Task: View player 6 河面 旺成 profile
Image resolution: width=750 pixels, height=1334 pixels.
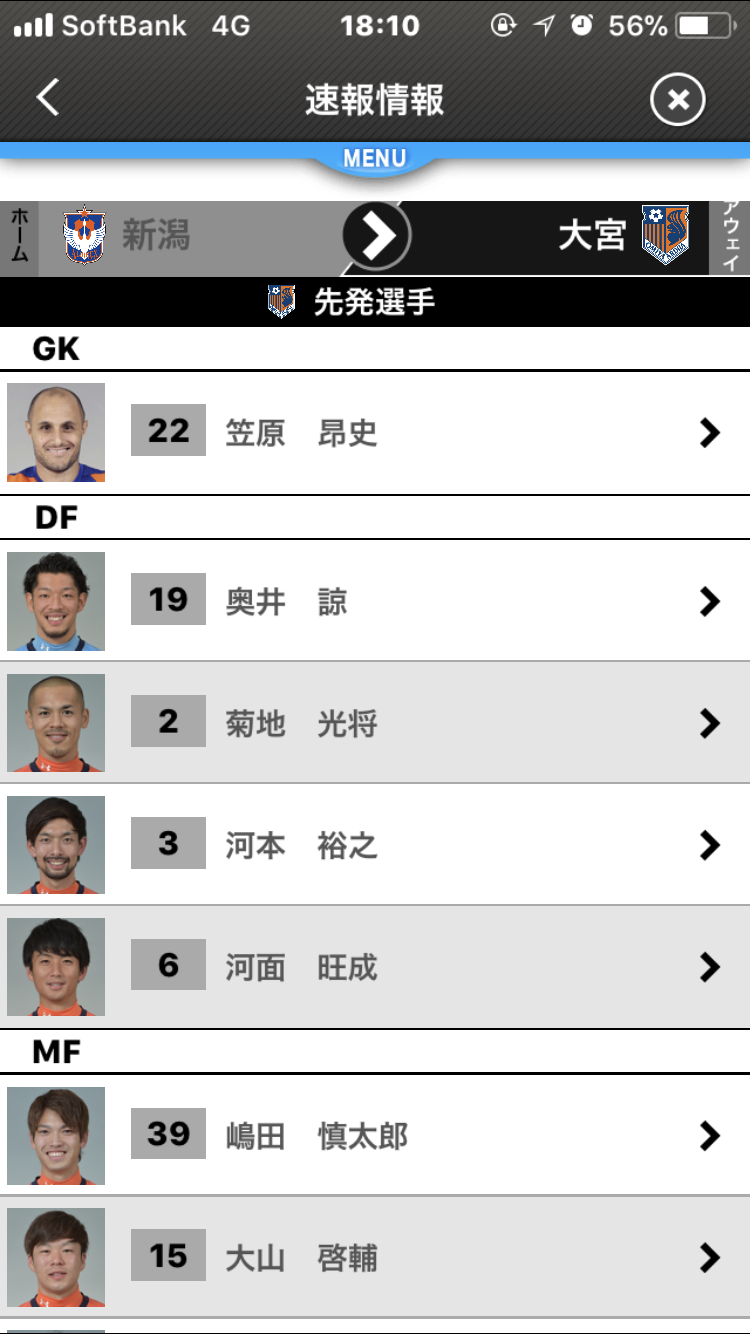Action: [375, 967]
